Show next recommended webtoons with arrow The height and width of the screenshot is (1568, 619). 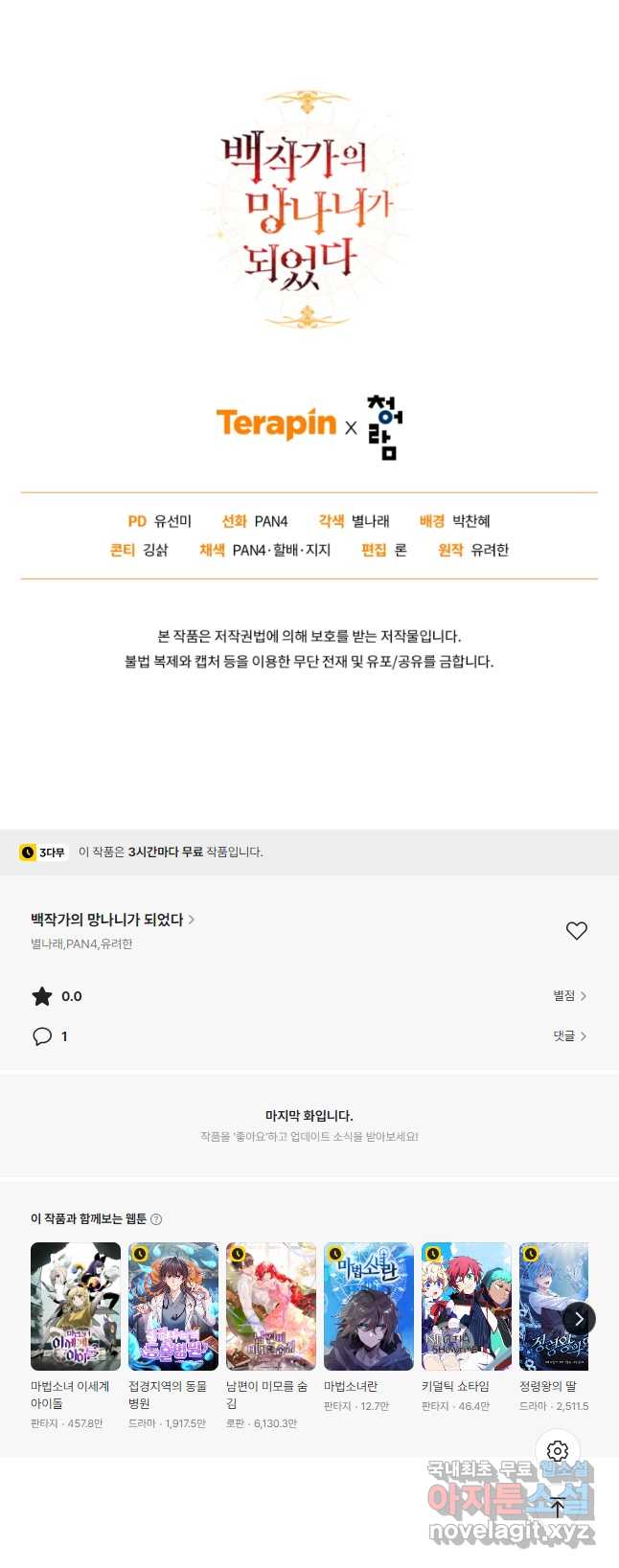(578, 1319)
